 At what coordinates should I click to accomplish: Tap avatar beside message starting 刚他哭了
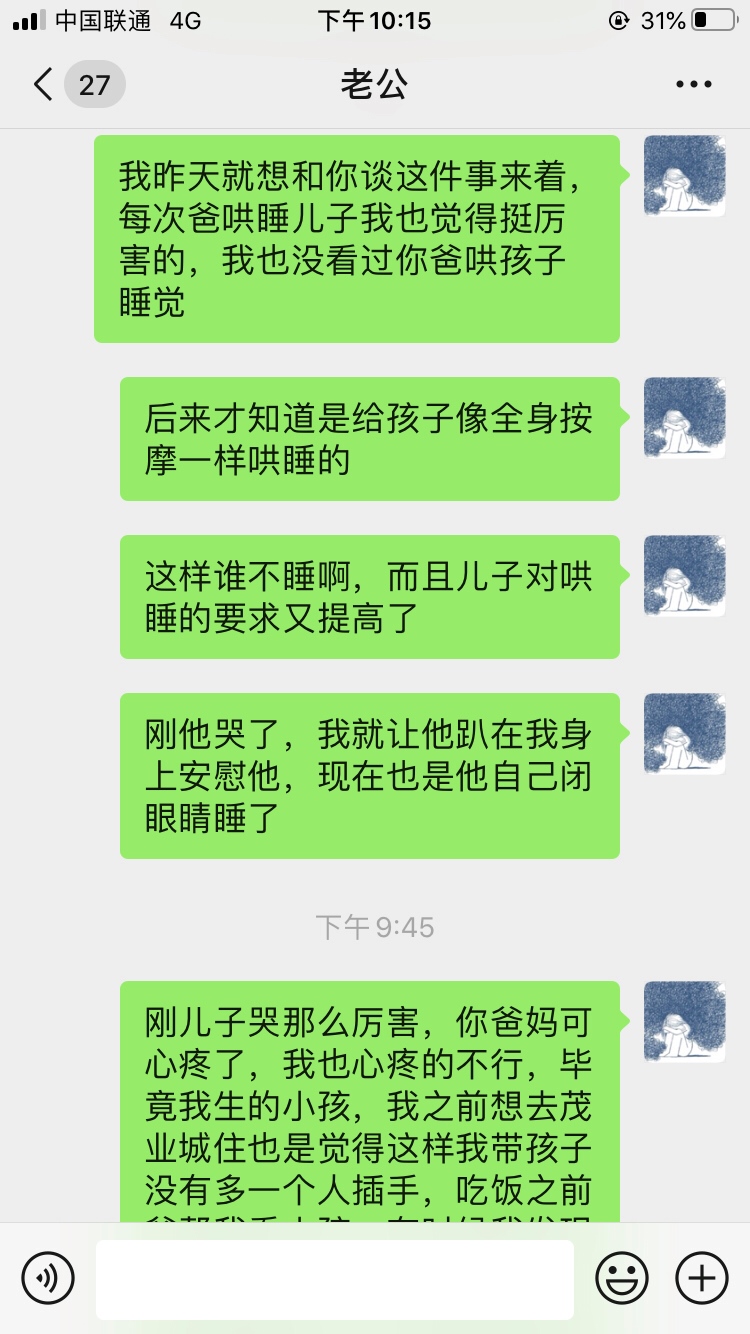(685, 734)
